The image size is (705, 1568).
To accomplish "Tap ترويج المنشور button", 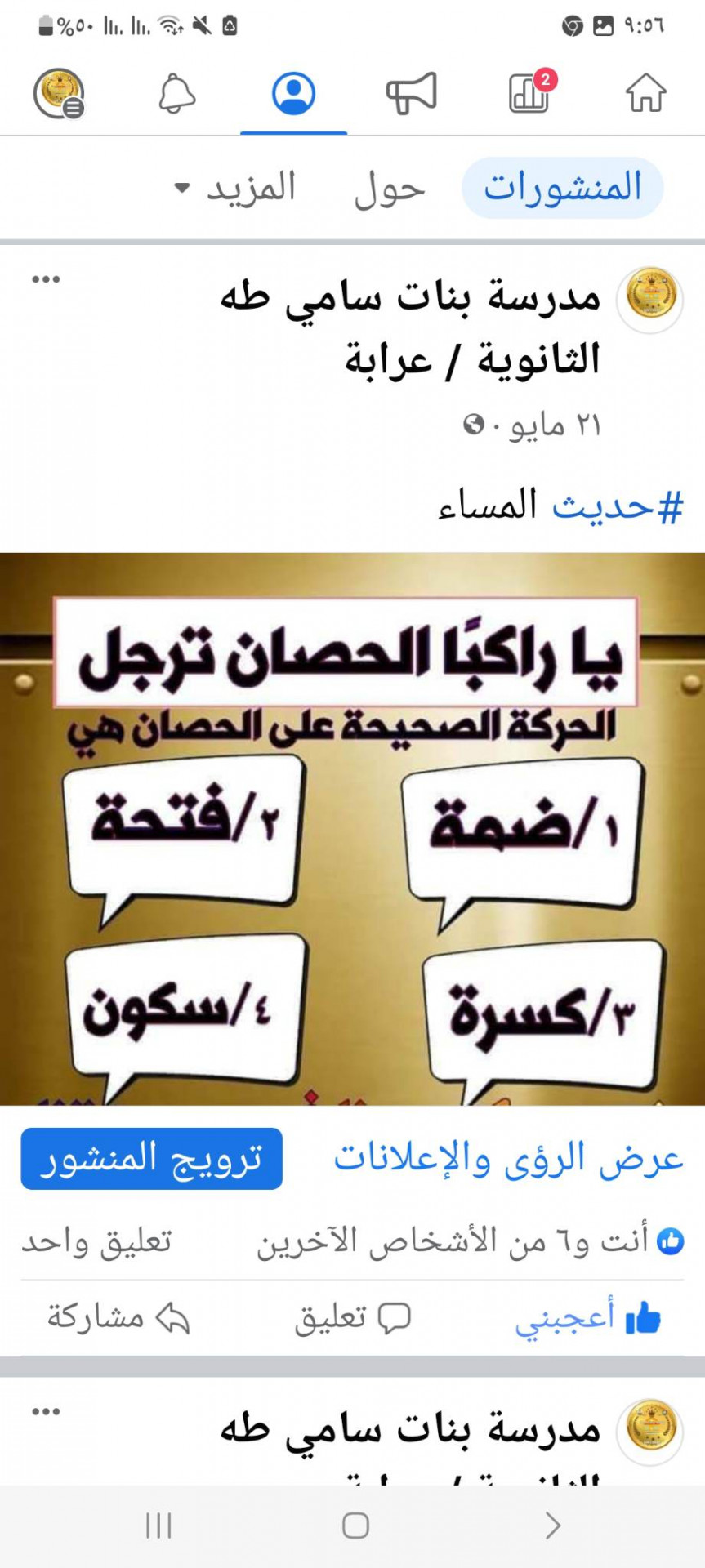I will pyautogui.click(x=151, y=1158).
